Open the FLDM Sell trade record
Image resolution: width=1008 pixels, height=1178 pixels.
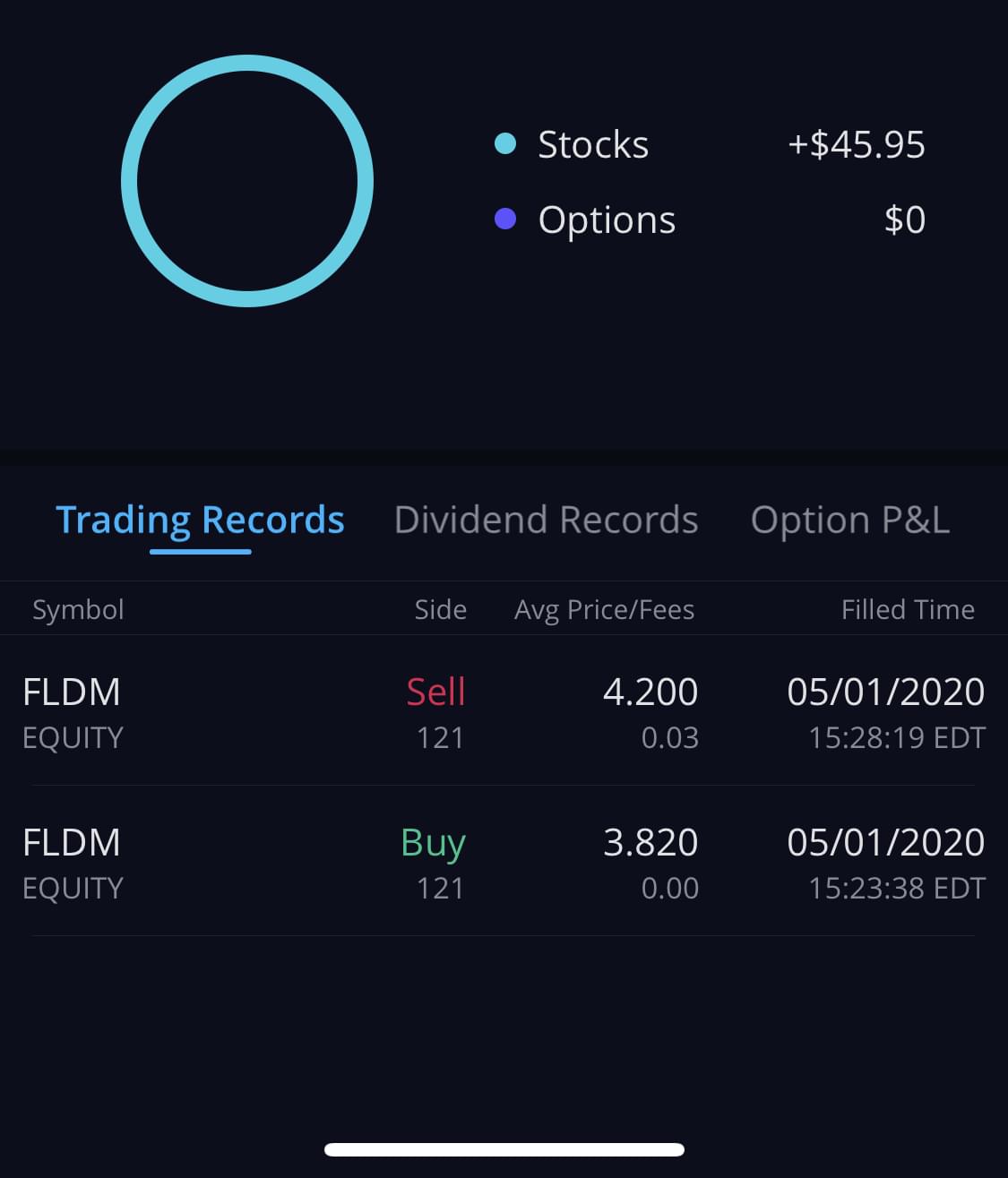pos(504,713)
